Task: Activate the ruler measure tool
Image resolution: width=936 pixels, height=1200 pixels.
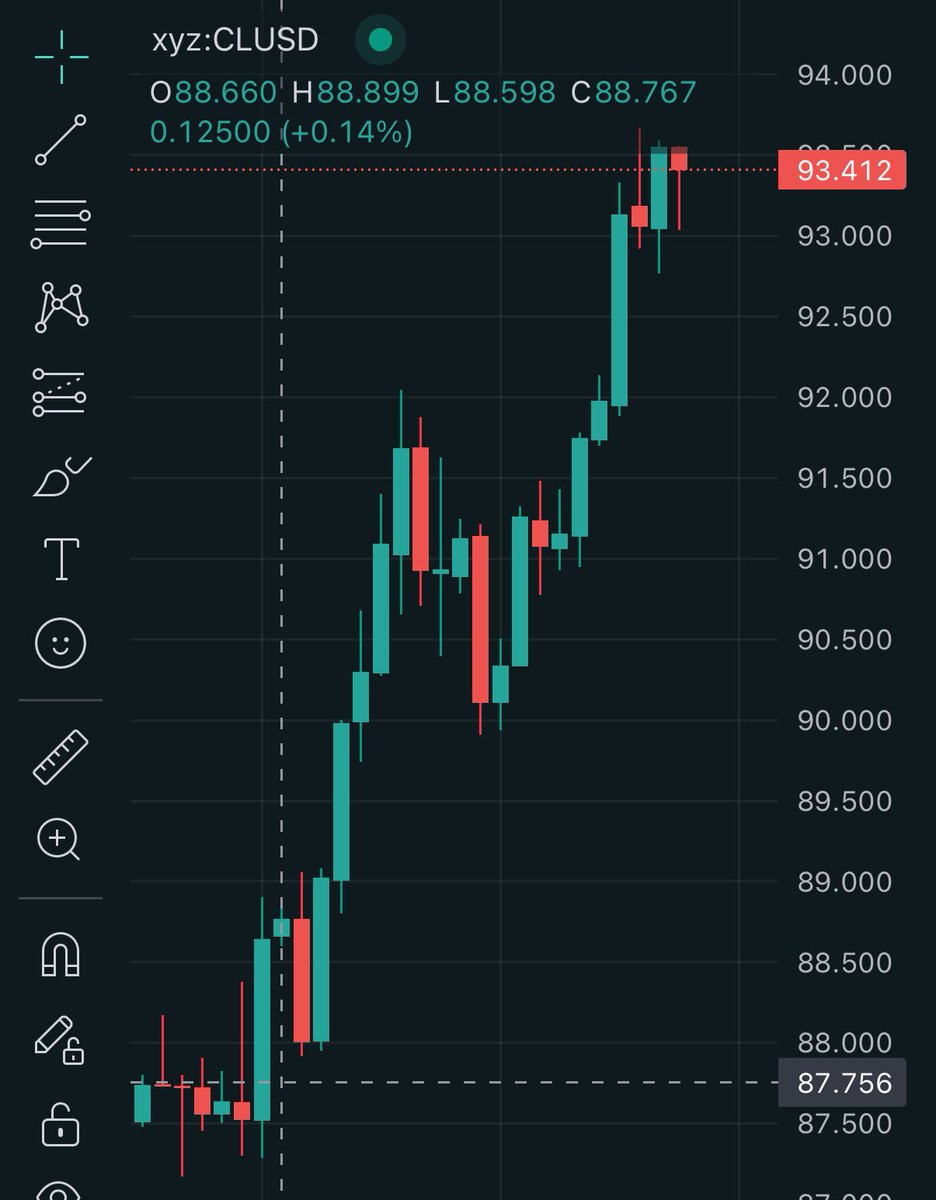Action: coord(61,756)
